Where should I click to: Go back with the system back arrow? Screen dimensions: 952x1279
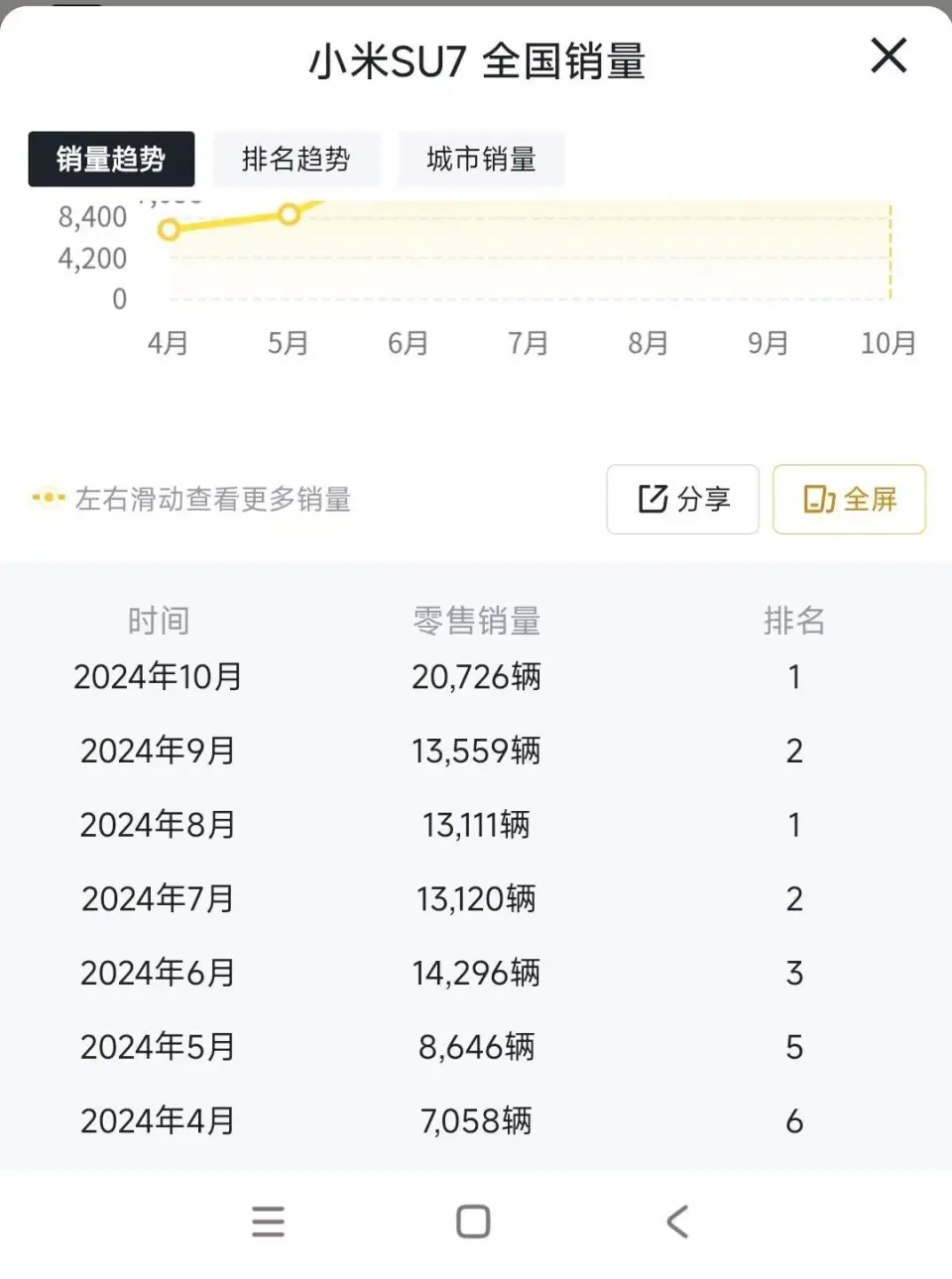[x=678, y=1221]
